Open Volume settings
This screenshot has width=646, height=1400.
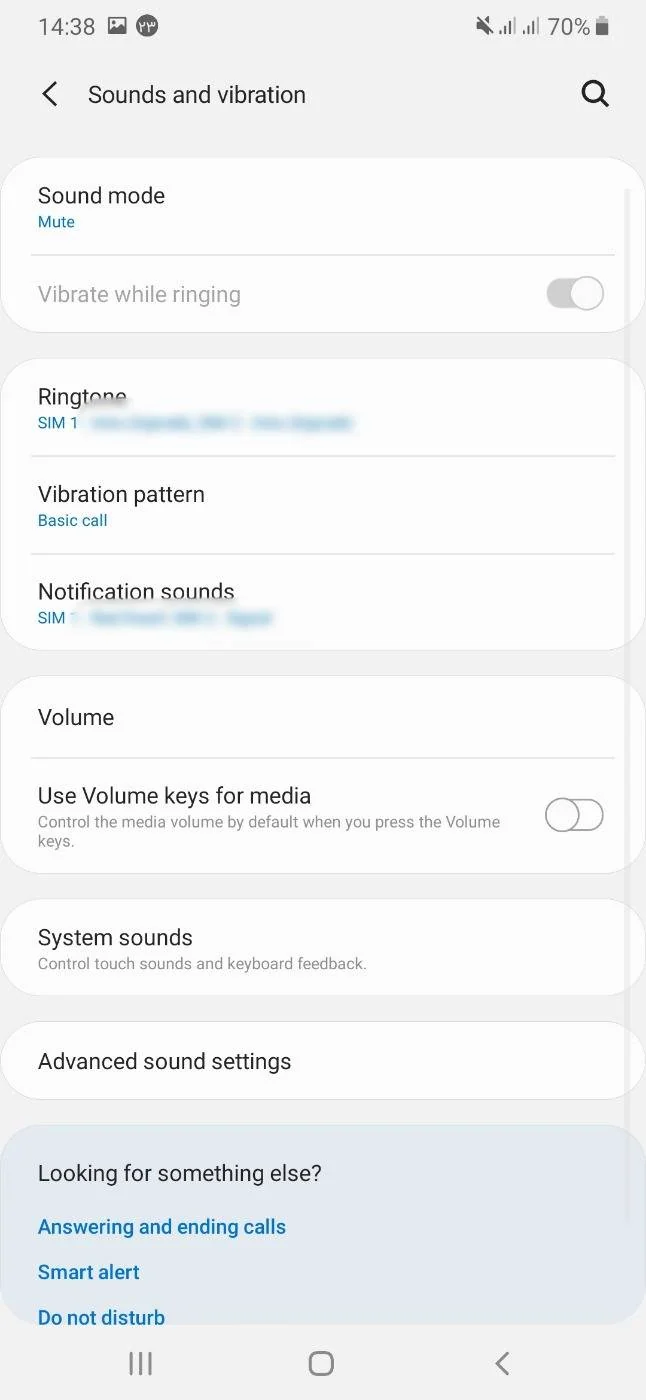[x=76, y=717]
